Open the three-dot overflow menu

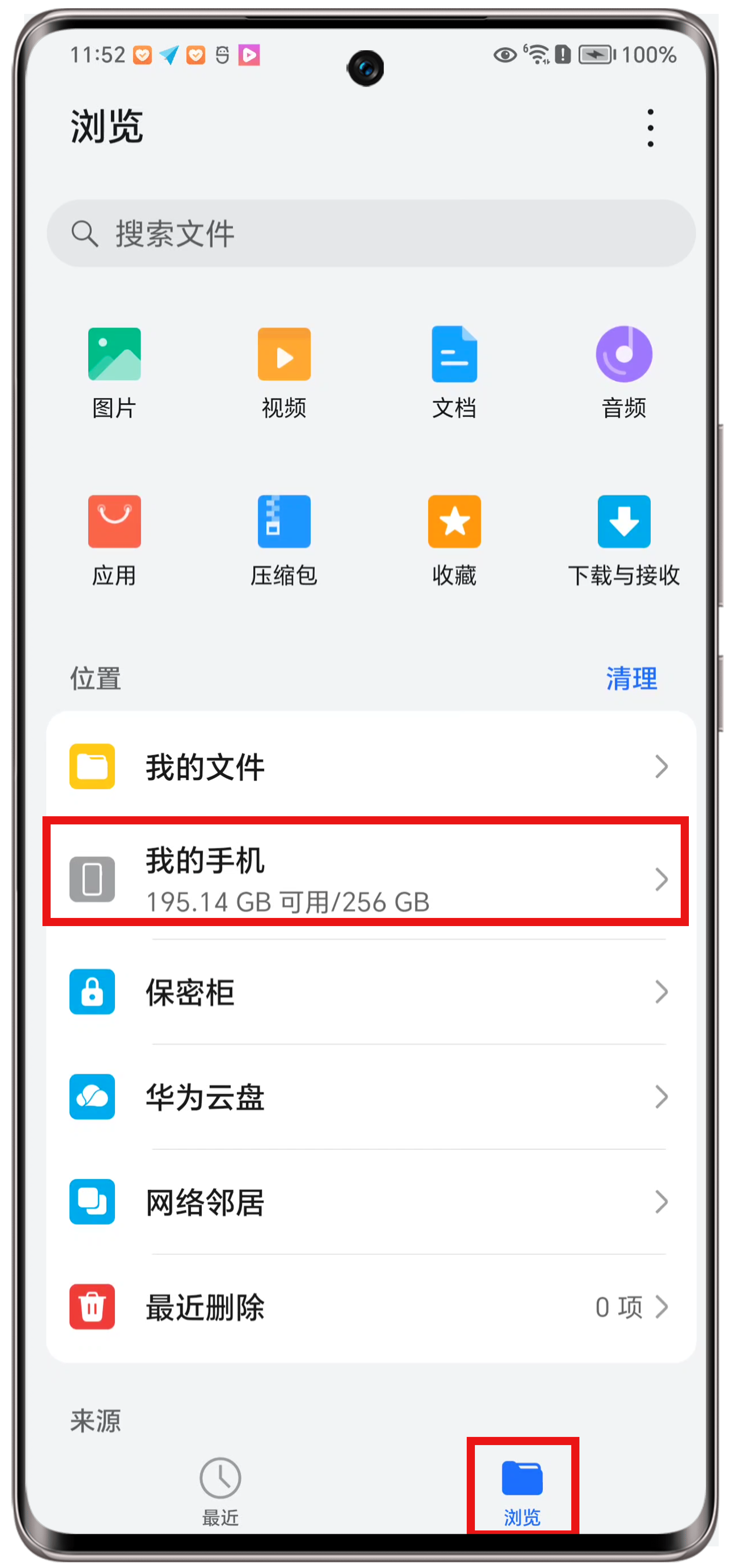[650, 129]
